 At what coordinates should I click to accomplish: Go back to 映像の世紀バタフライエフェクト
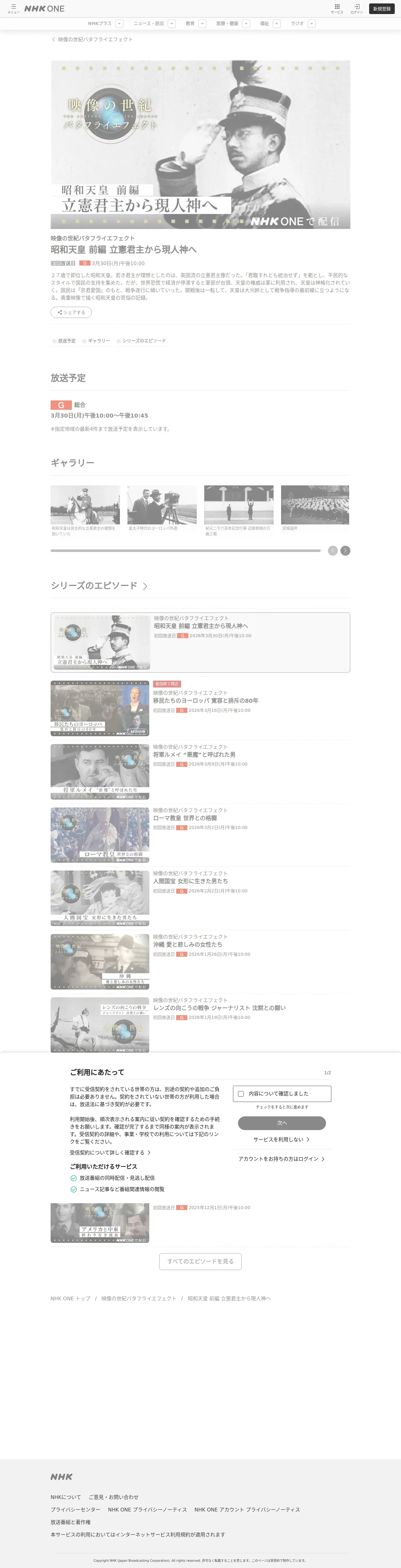pyautogui.click(x=92, y=40)
